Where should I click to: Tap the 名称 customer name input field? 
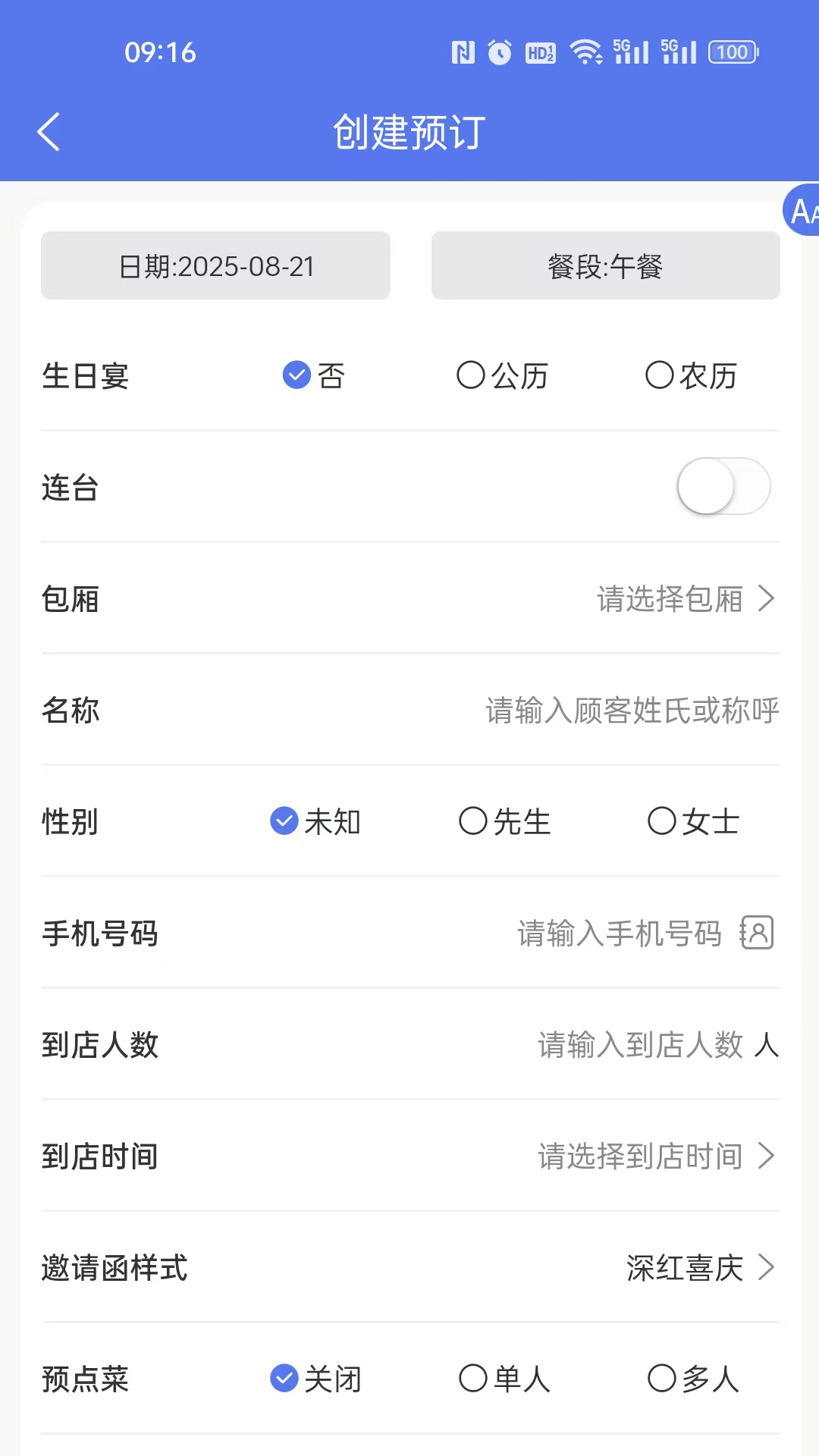[x=629, y=711]
